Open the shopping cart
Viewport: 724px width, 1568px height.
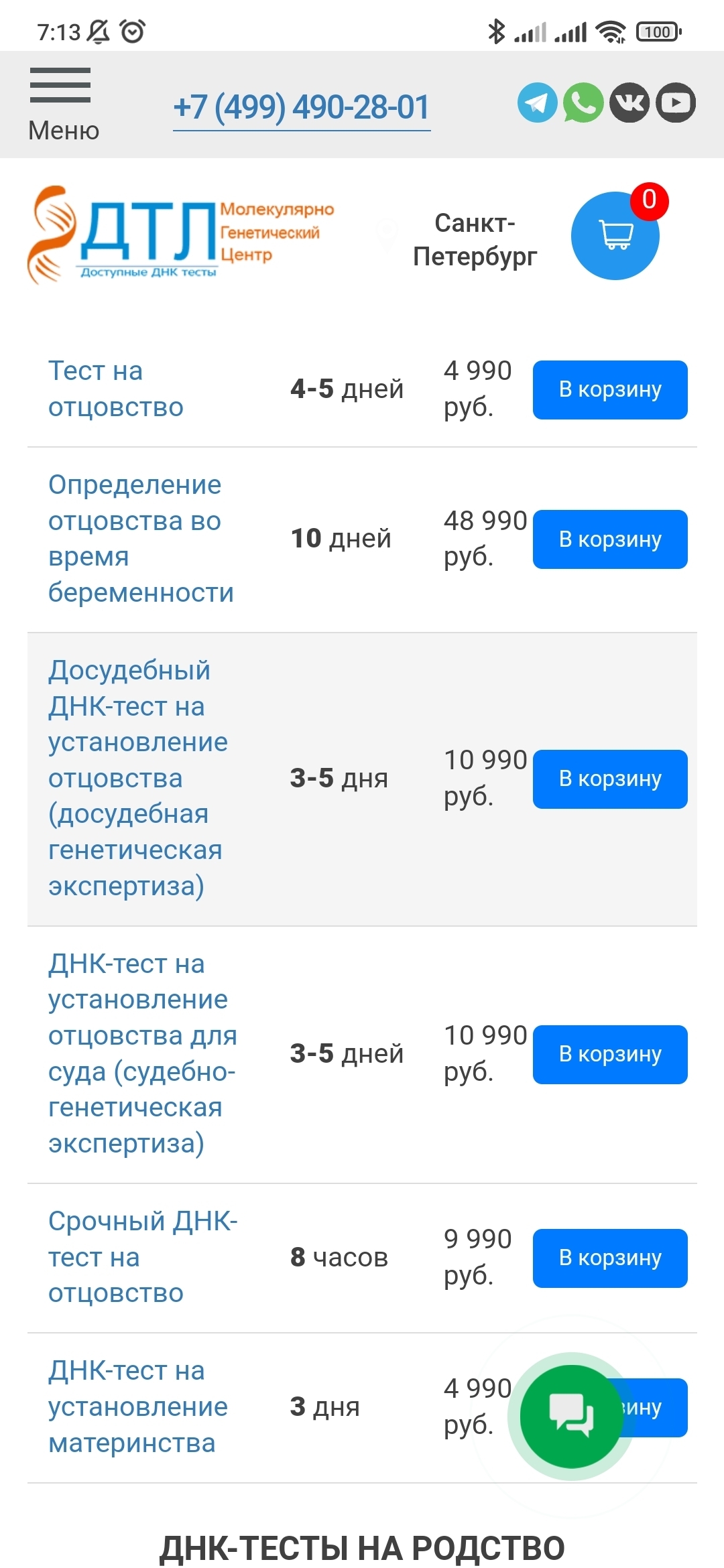(615, 235)
